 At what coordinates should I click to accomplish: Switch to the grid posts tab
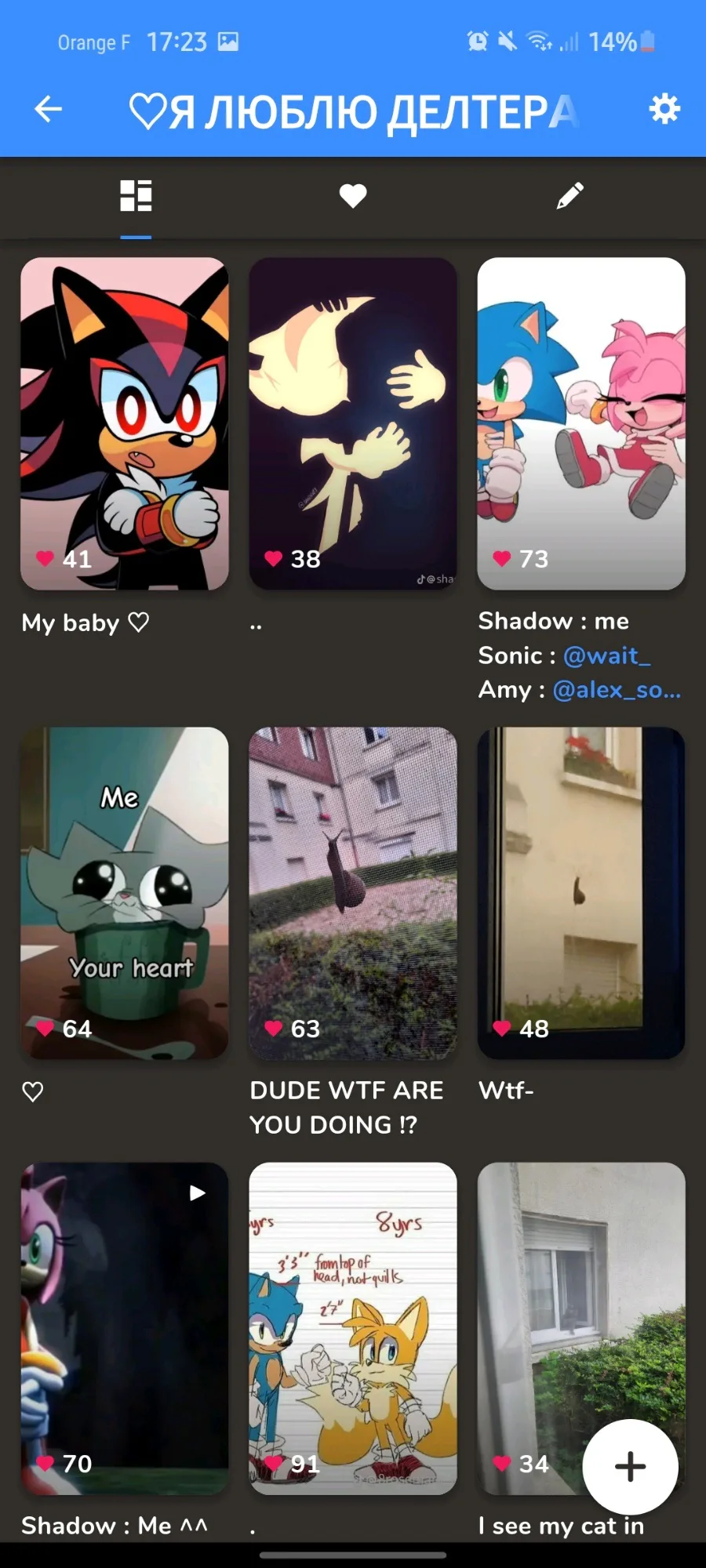tap(136, 196)
